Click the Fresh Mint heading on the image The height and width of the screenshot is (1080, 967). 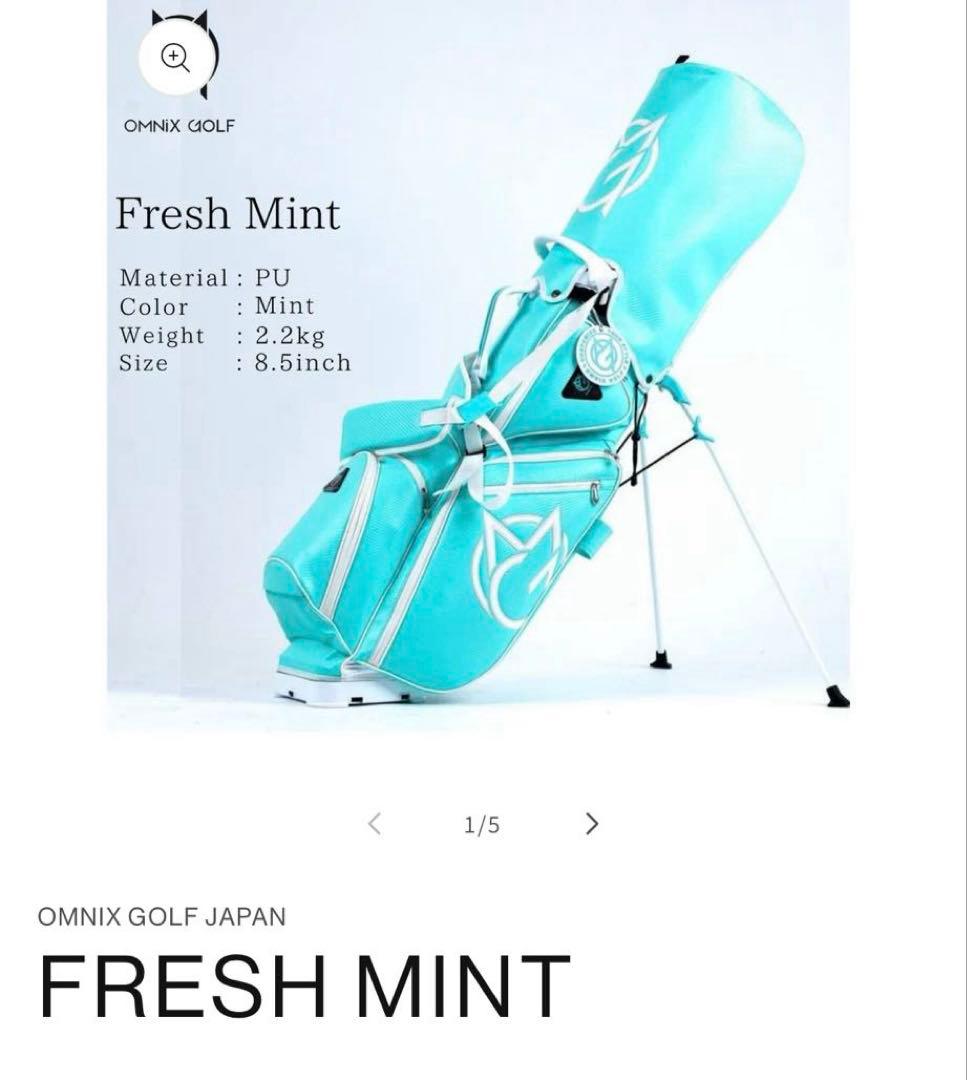tap(228, 214)
